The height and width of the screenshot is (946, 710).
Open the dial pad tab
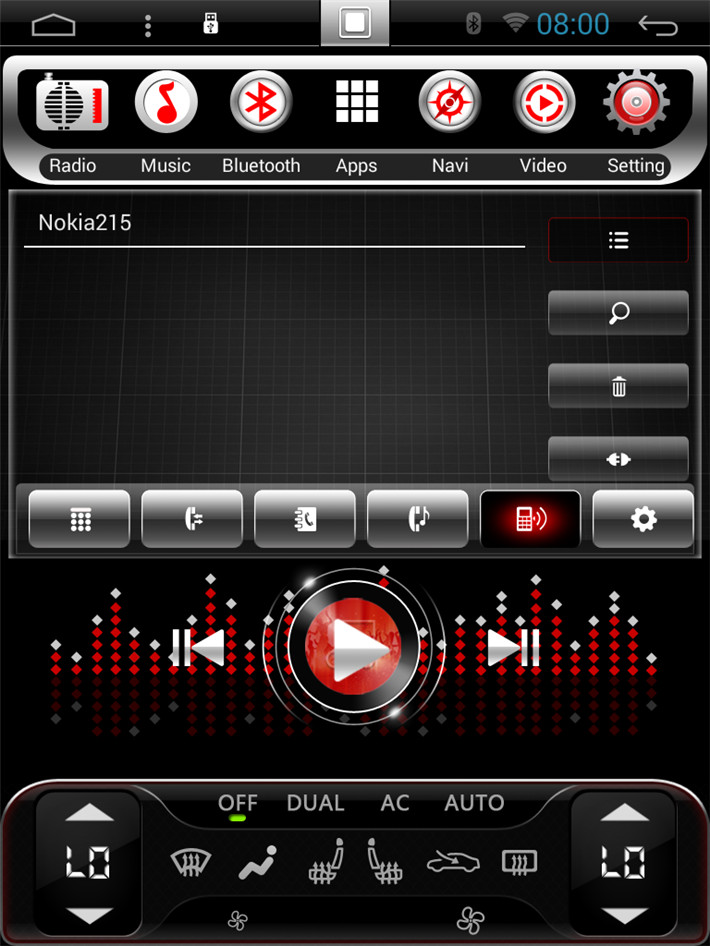[80, 519]
